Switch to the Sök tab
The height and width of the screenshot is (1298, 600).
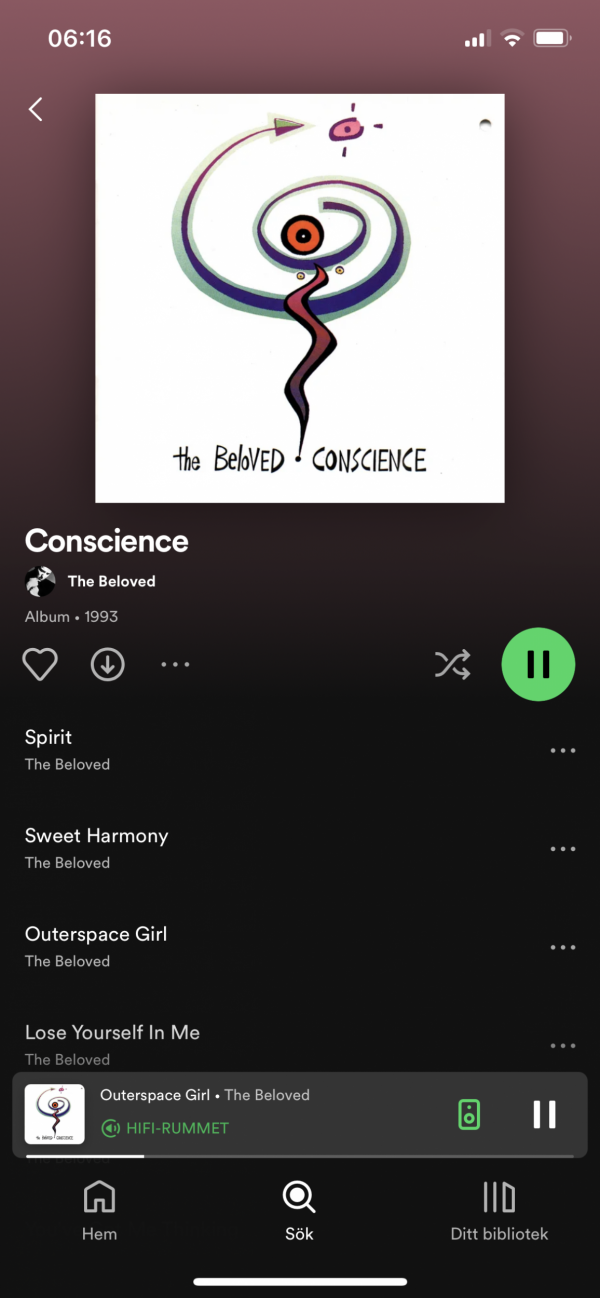click(x=299, y=1210)
